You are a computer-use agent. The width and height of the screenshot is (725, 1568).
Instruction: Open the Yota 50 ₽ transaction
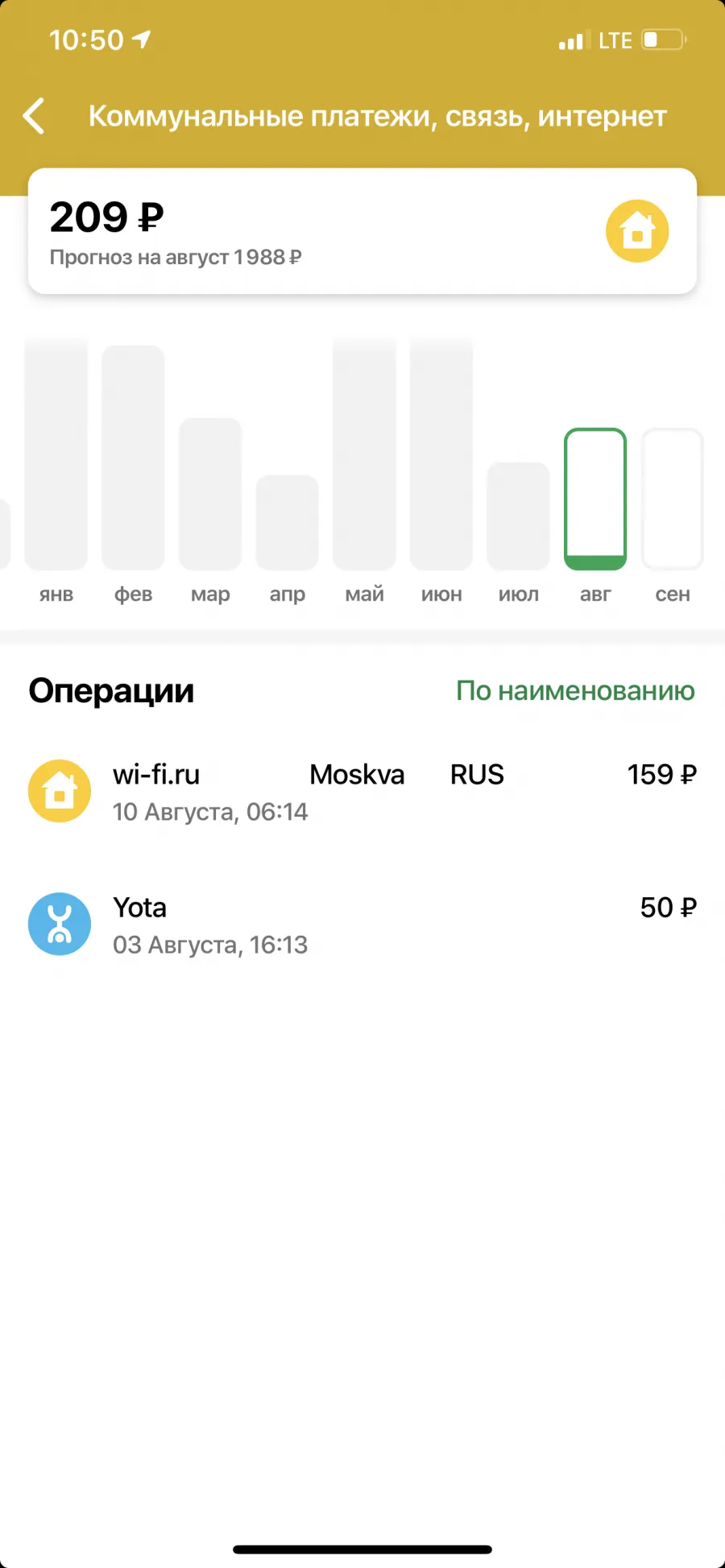click(362, 924)
